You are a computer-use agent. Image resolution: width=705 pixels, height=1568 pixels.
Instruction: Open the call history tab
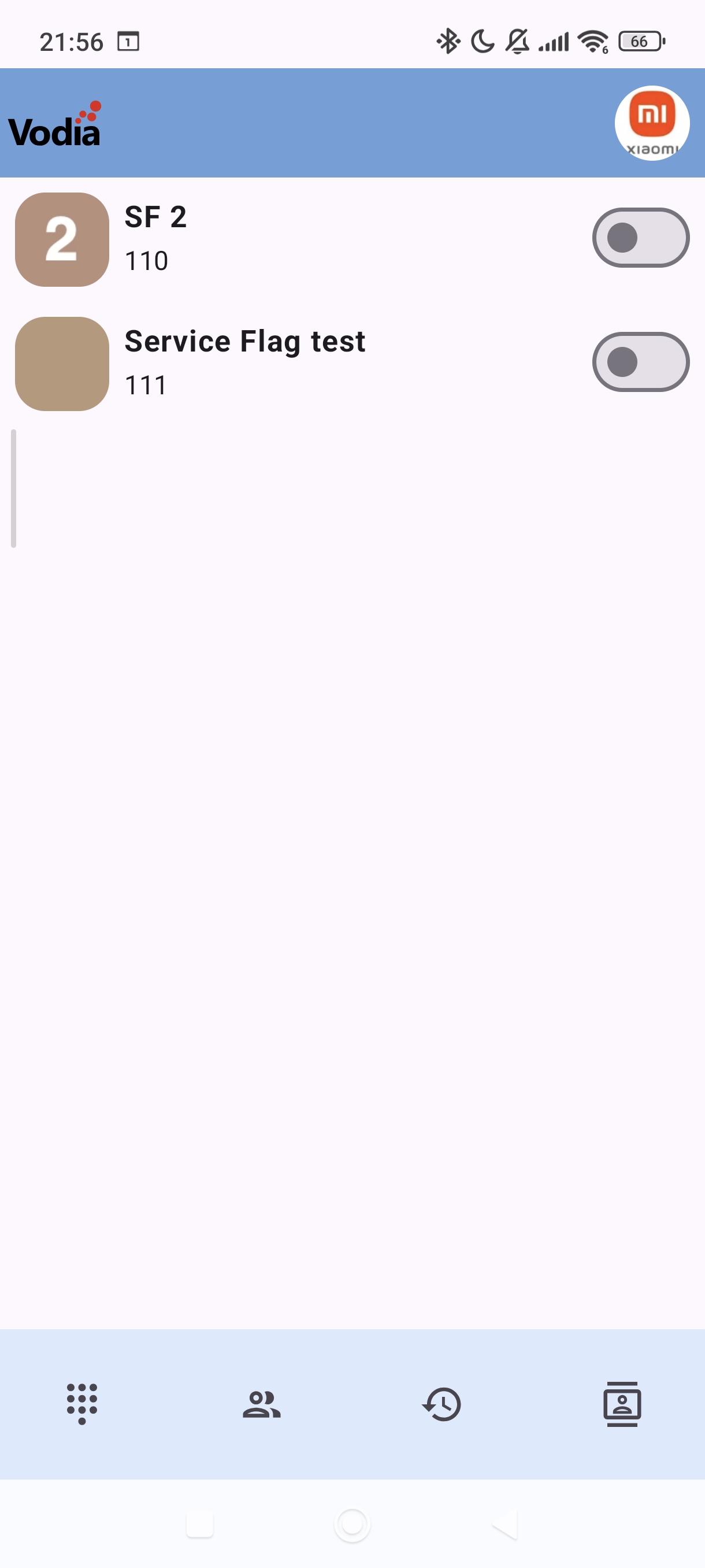441,1404
